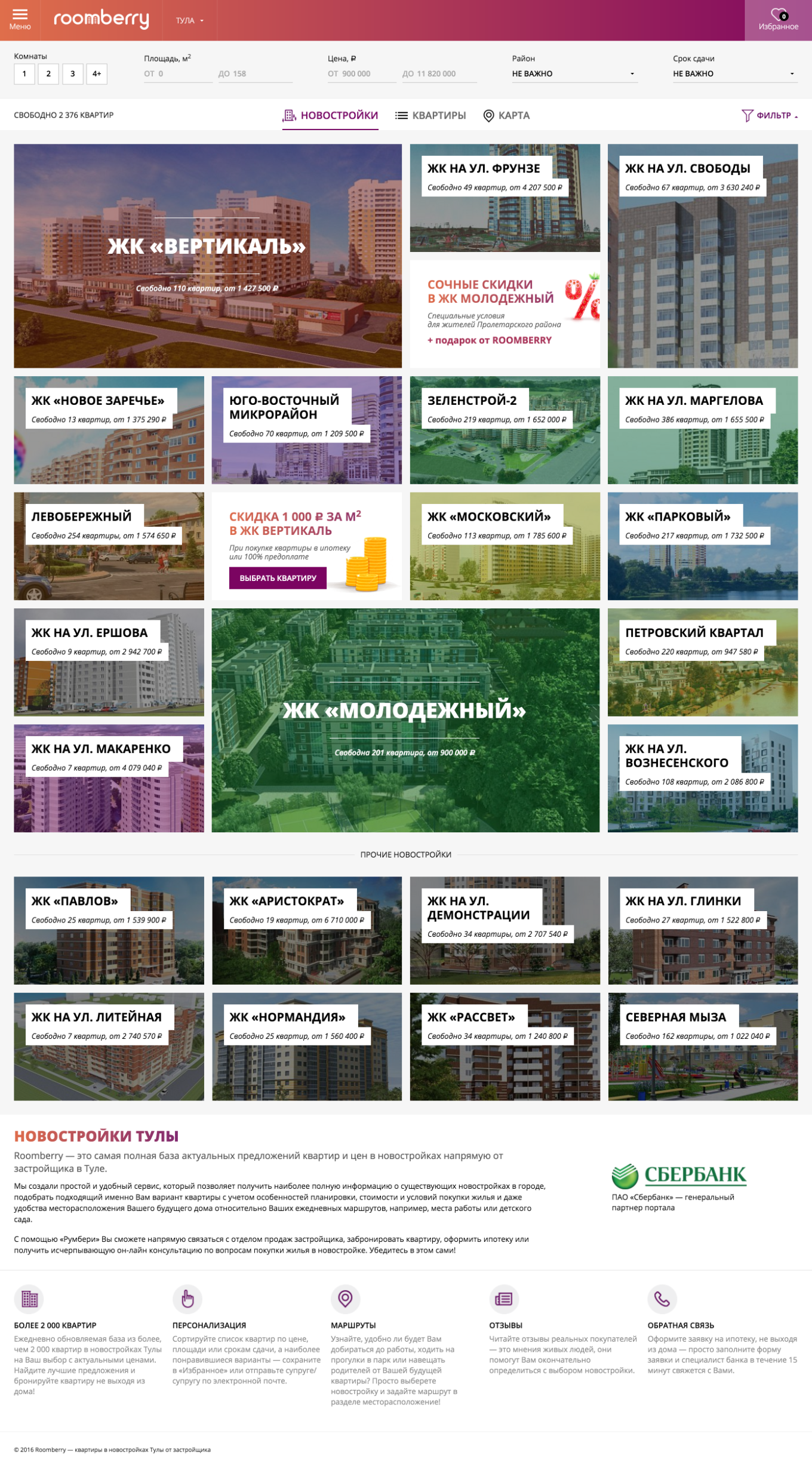
Task: Open the ЖК «Вертикаль» card
Action: click(207, 256)
